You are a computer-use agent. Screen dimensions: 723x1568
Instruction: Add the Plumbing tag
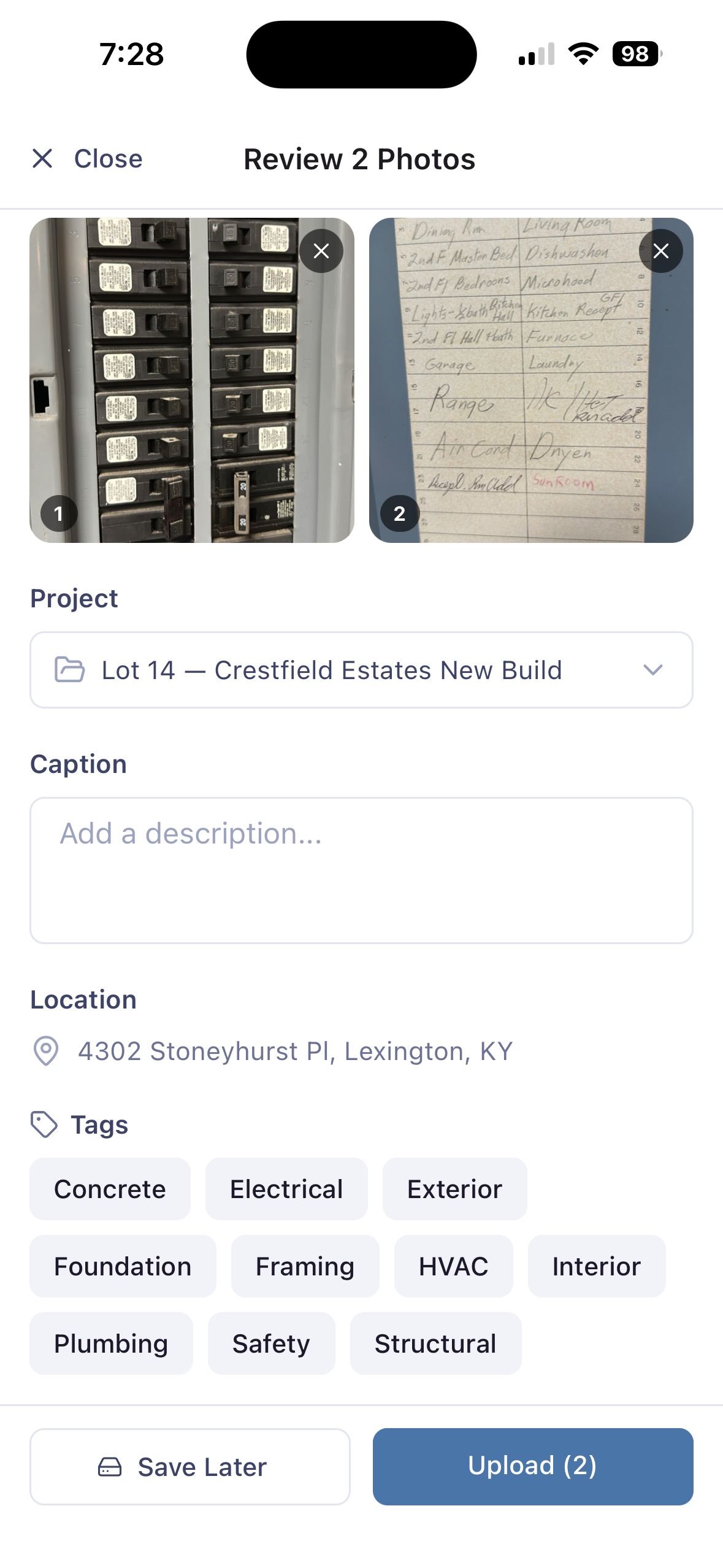[111, 1343]
